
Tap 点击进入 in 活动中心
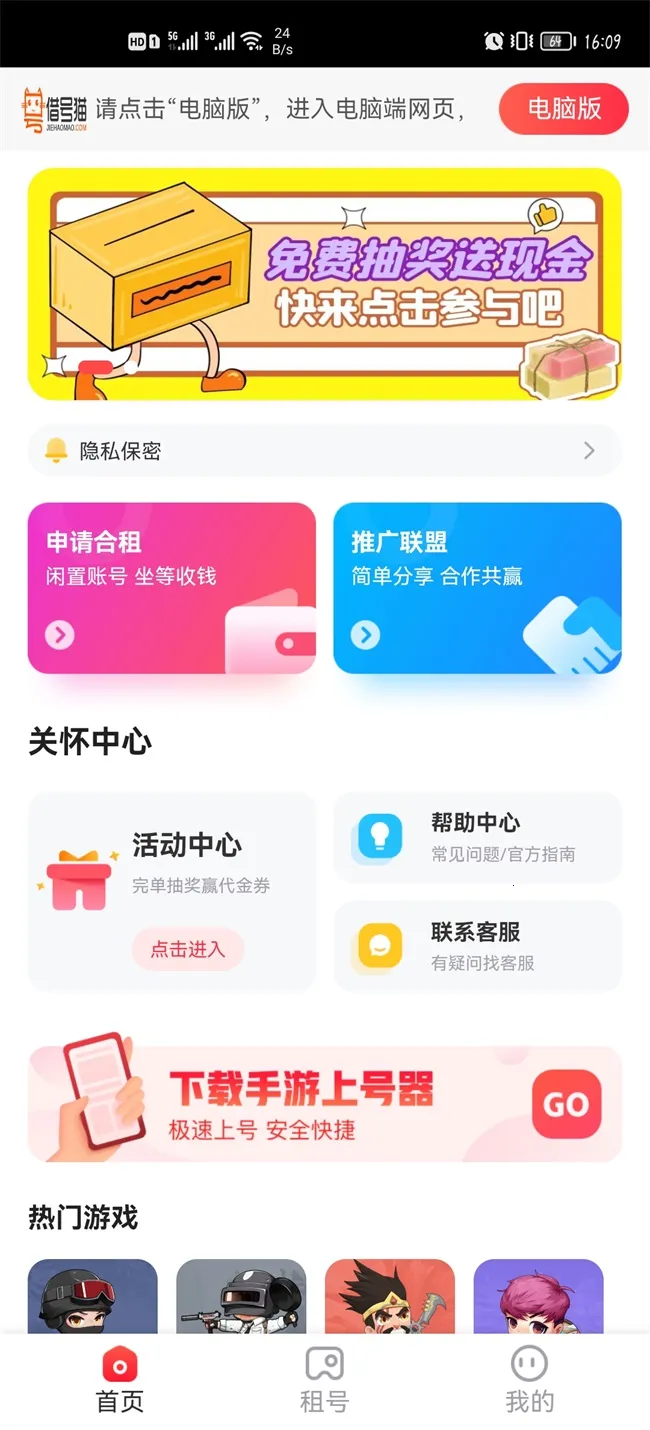(x=187, y=949)
